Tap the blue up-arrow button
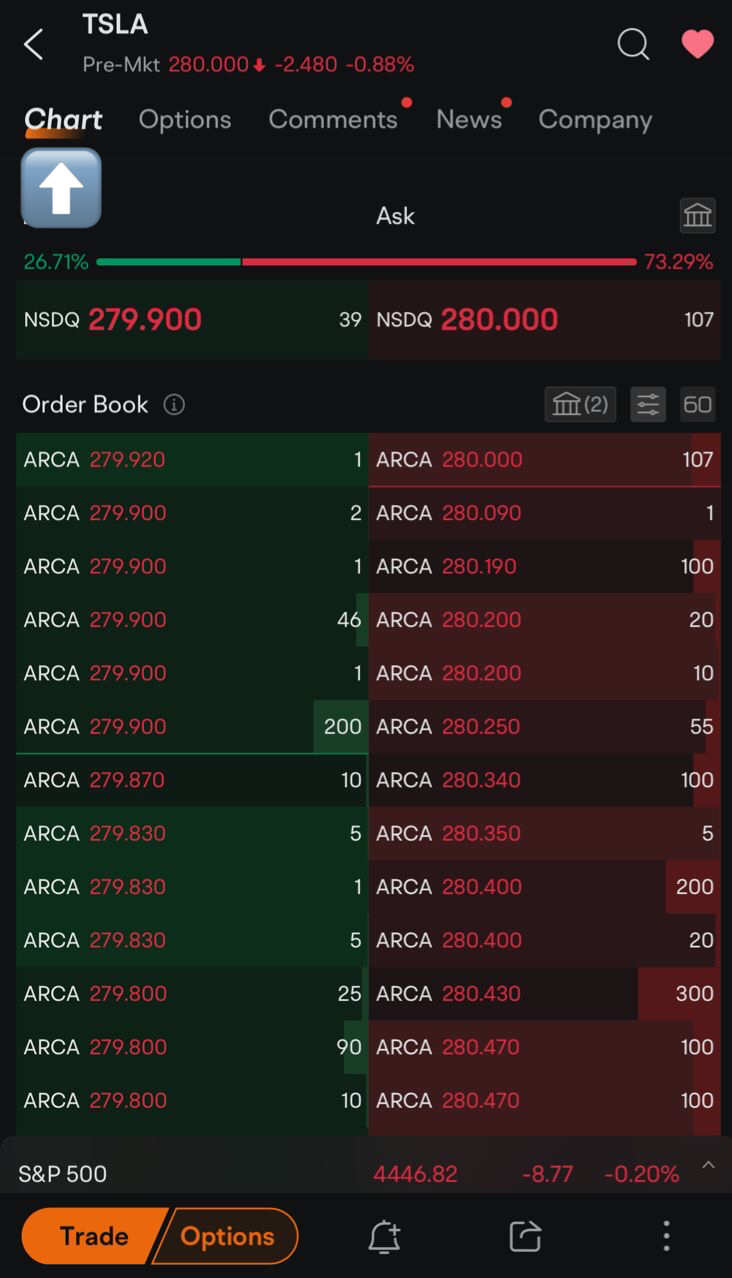The image size is (732, 1278). click(x=61, y=187)
